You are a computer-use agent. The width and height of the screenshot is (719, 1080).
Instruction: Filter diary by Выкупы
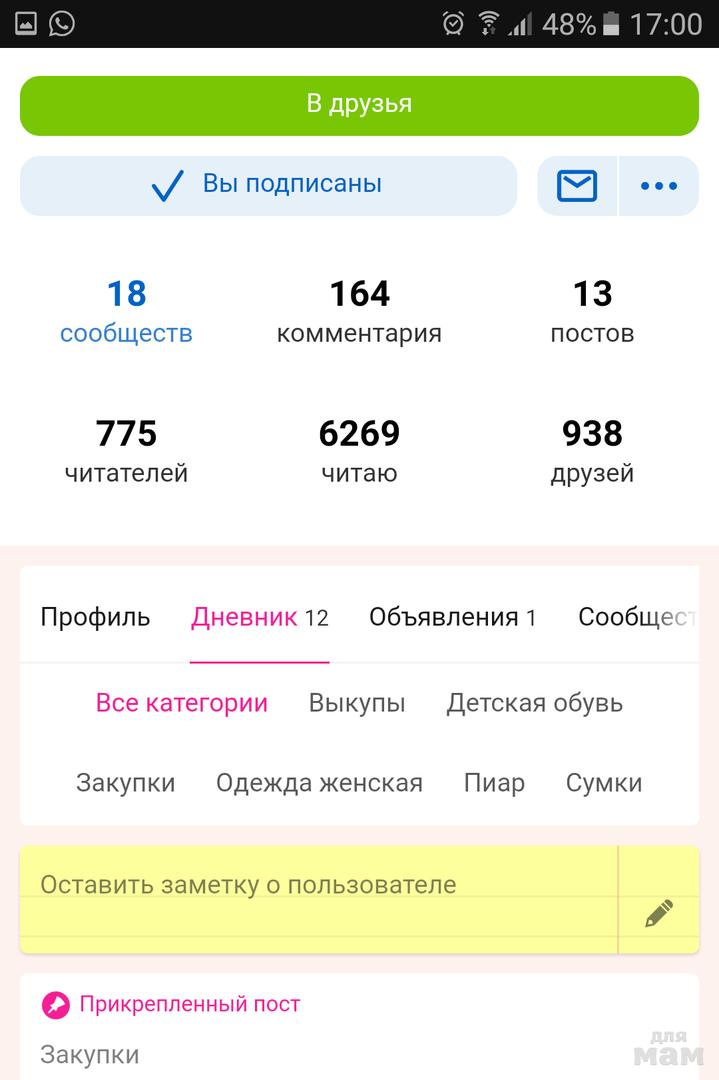click(x=357, y=703)
